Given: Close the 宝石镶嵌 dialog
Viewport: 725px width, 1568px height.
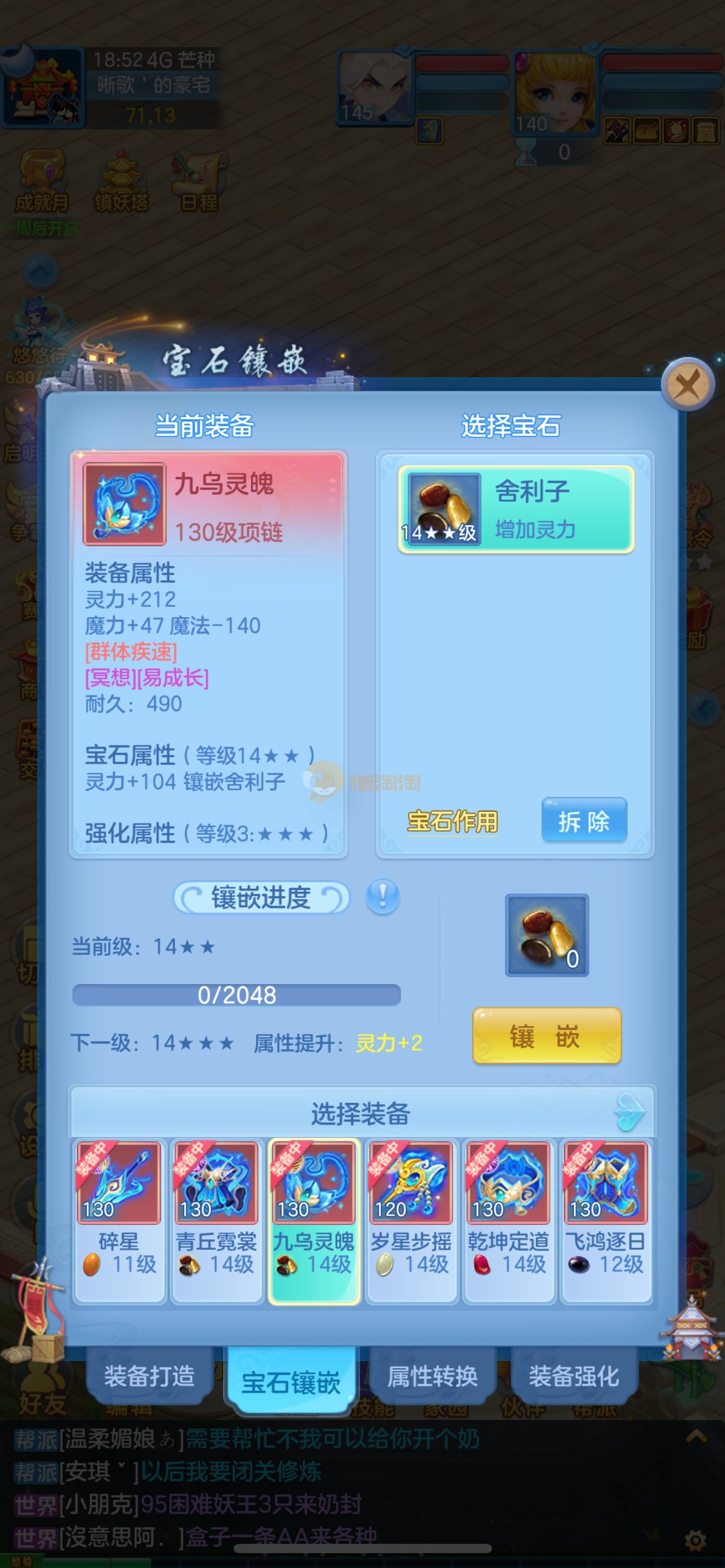Looking at the screenshot, I should click(x=688, y=385).
